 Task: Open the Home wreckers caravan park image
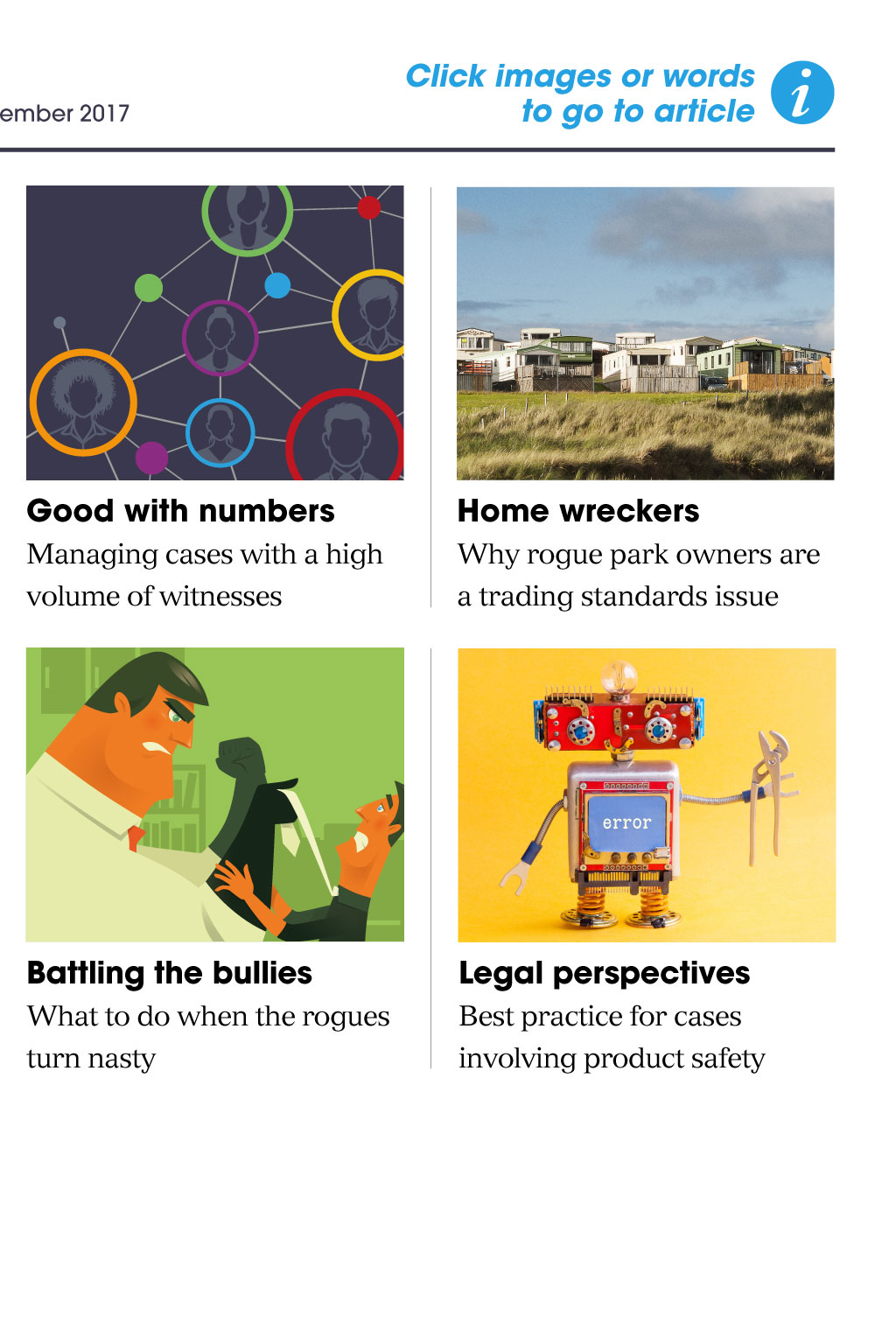(645, 333)
